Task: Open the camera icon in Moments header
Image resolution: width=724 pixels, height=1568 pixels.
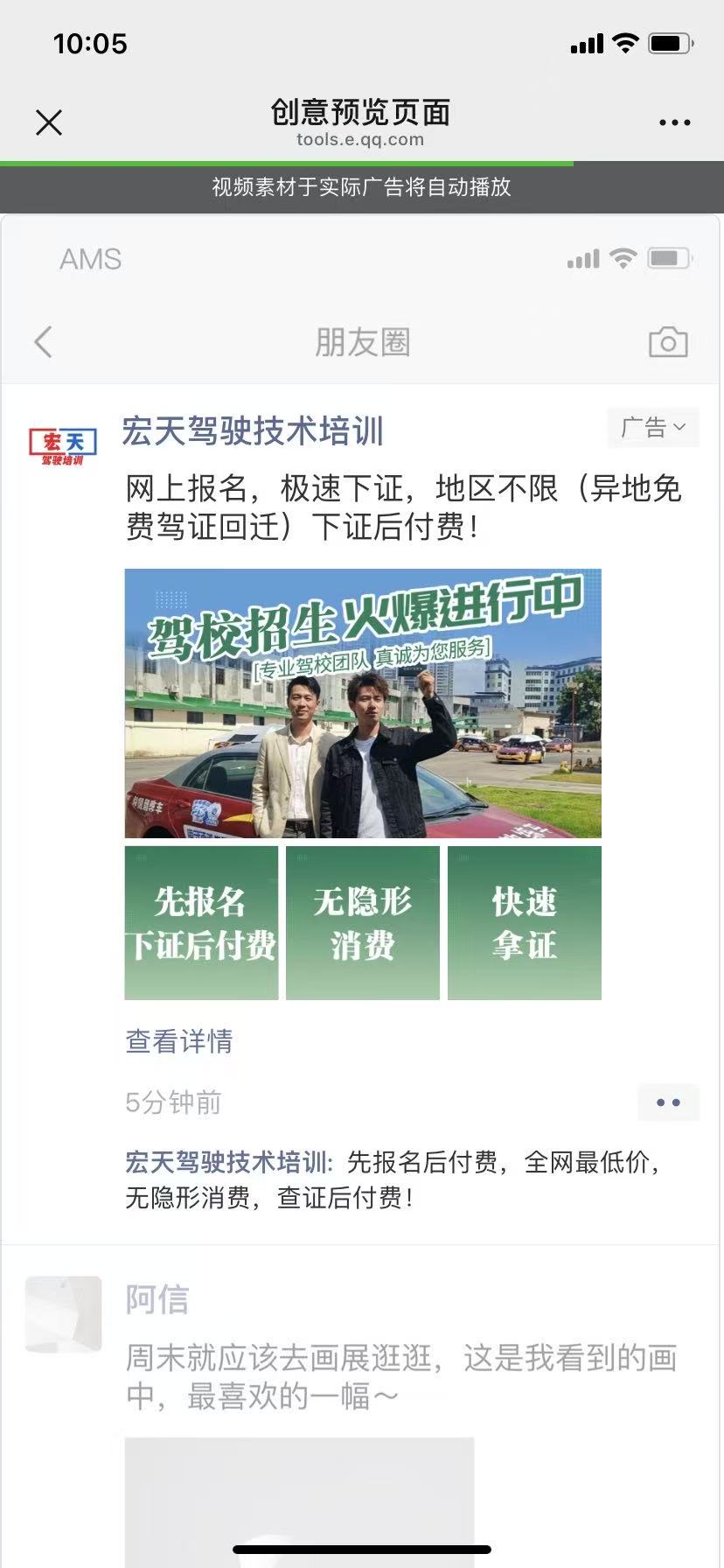Action: (669, 342)
